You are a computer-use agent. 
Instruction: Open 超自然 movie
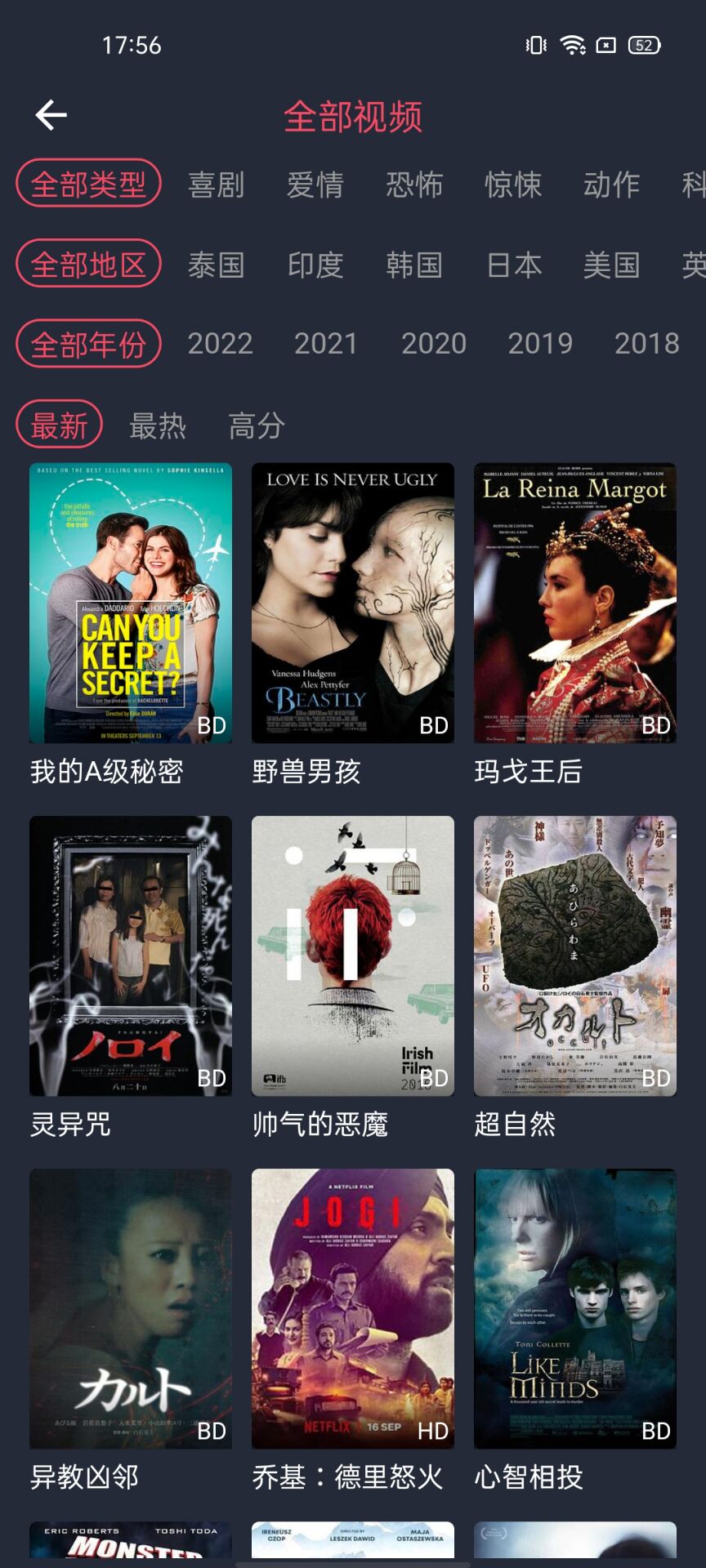click(575, 956)
